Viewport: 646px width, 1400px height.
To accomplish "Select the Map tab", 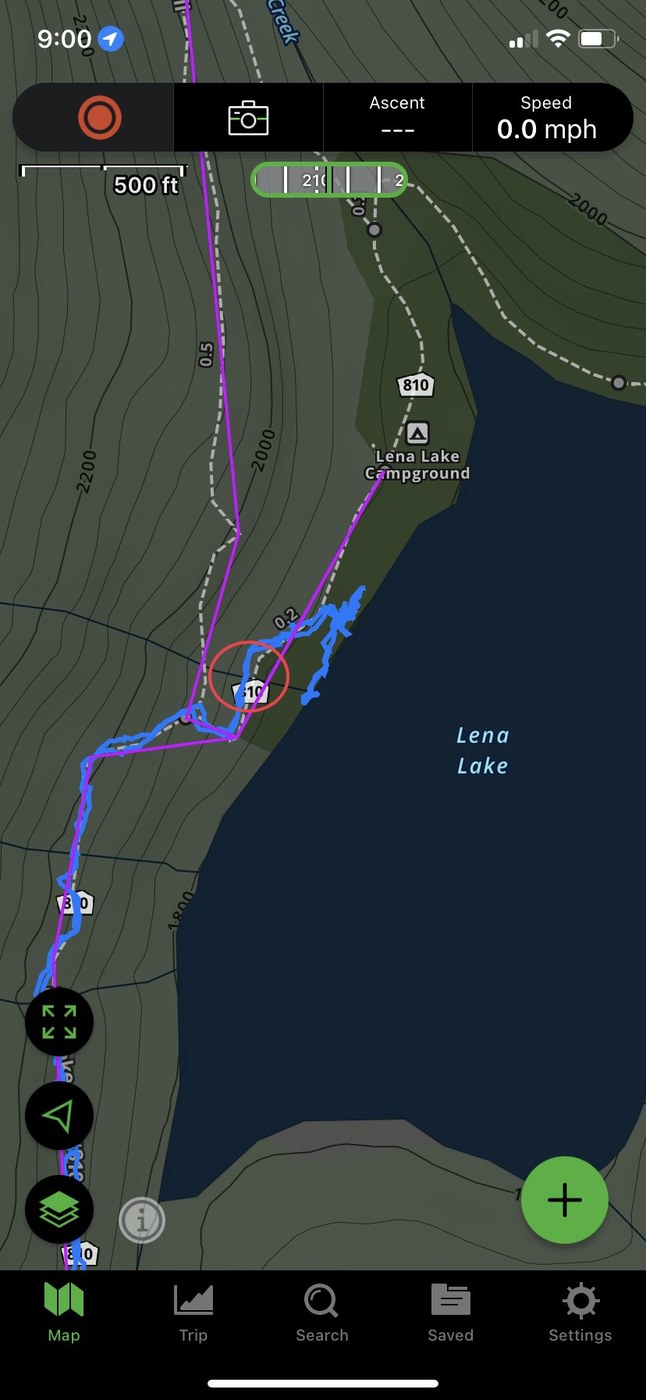I will click(x=63, y=1313).
